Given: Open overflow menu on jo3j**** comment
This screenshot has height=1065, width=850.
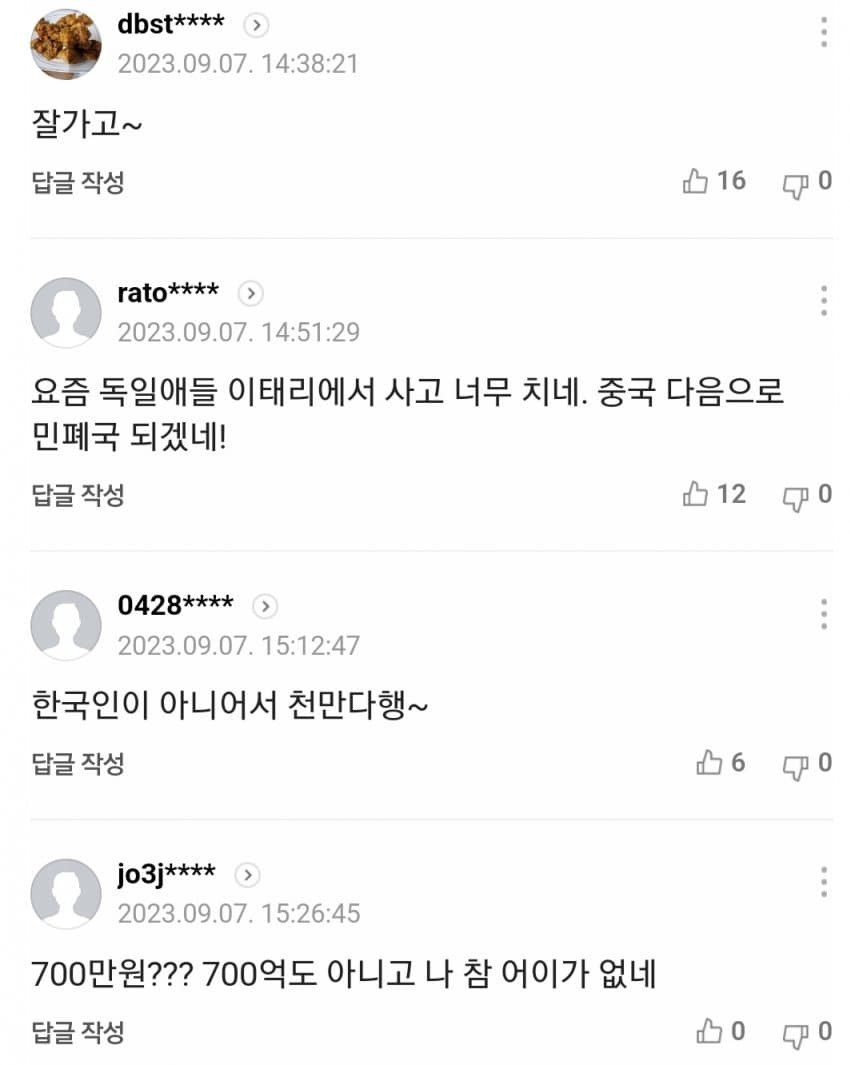Looking at the screenshot, I should [x=823, y=881].
